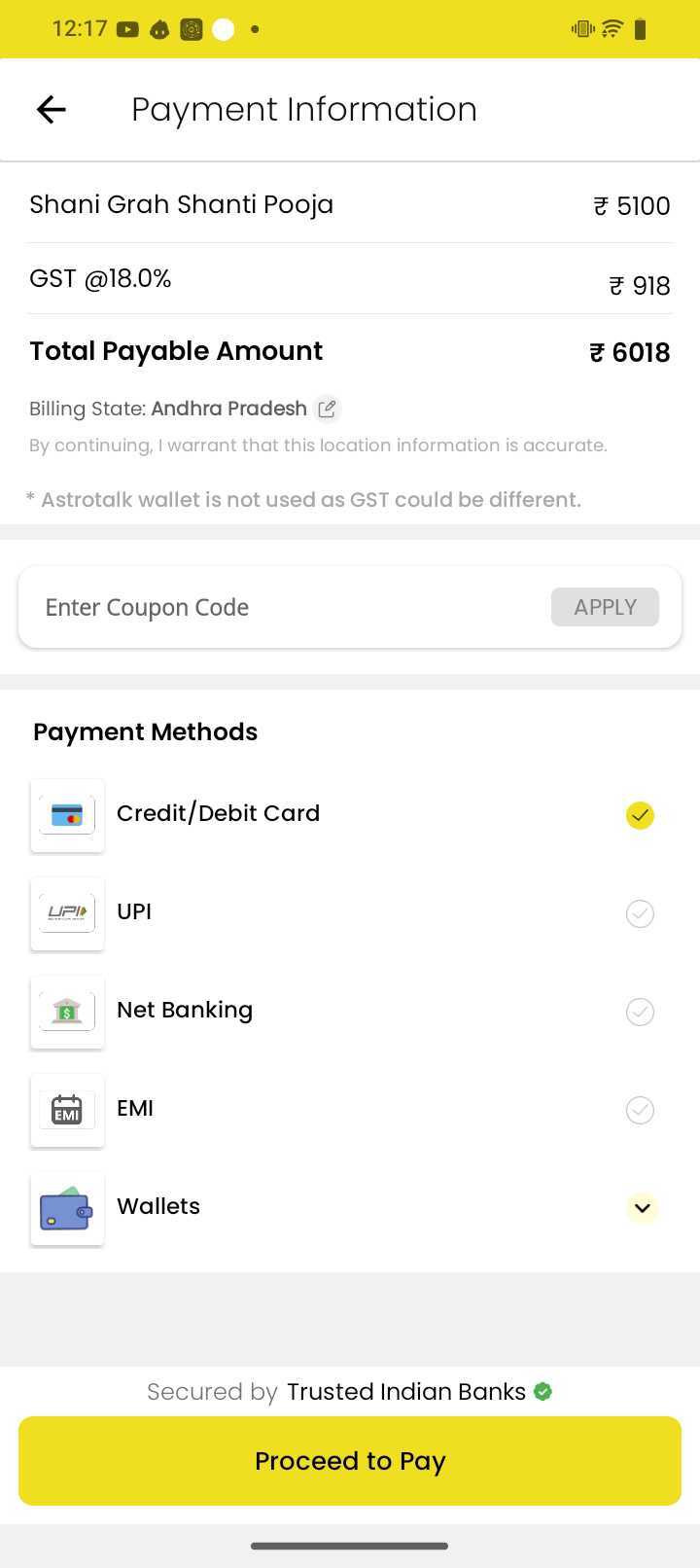Screen dimensions: 700x1568
Task: Apply the coupon code
Action: tap(605, 607)
